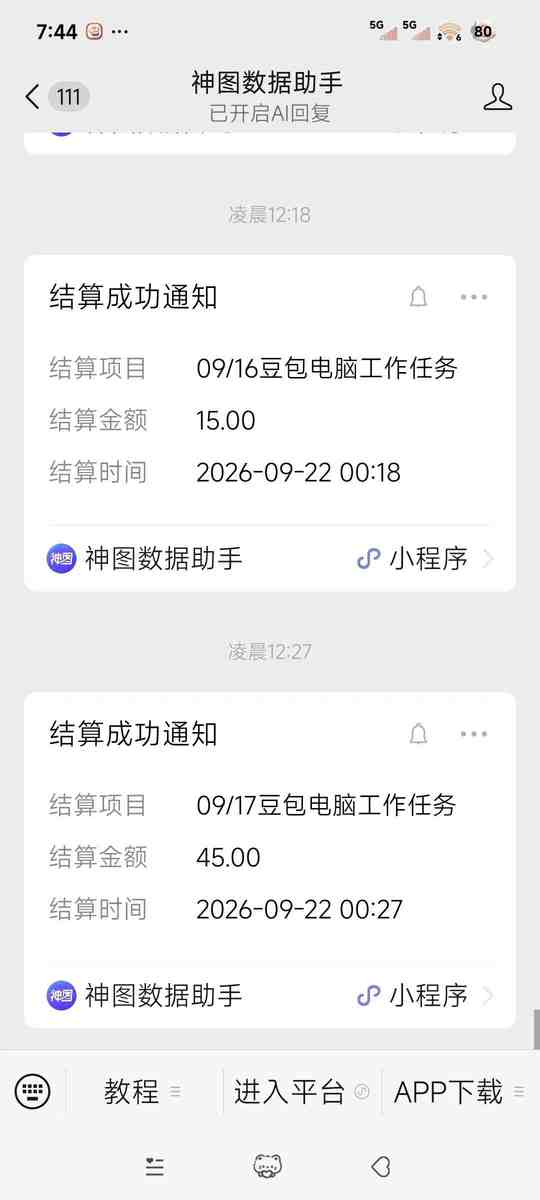Open 小程序 link in the 45.00 card
The width and height of the screenshot is (540, 1200).
(425, 995)
